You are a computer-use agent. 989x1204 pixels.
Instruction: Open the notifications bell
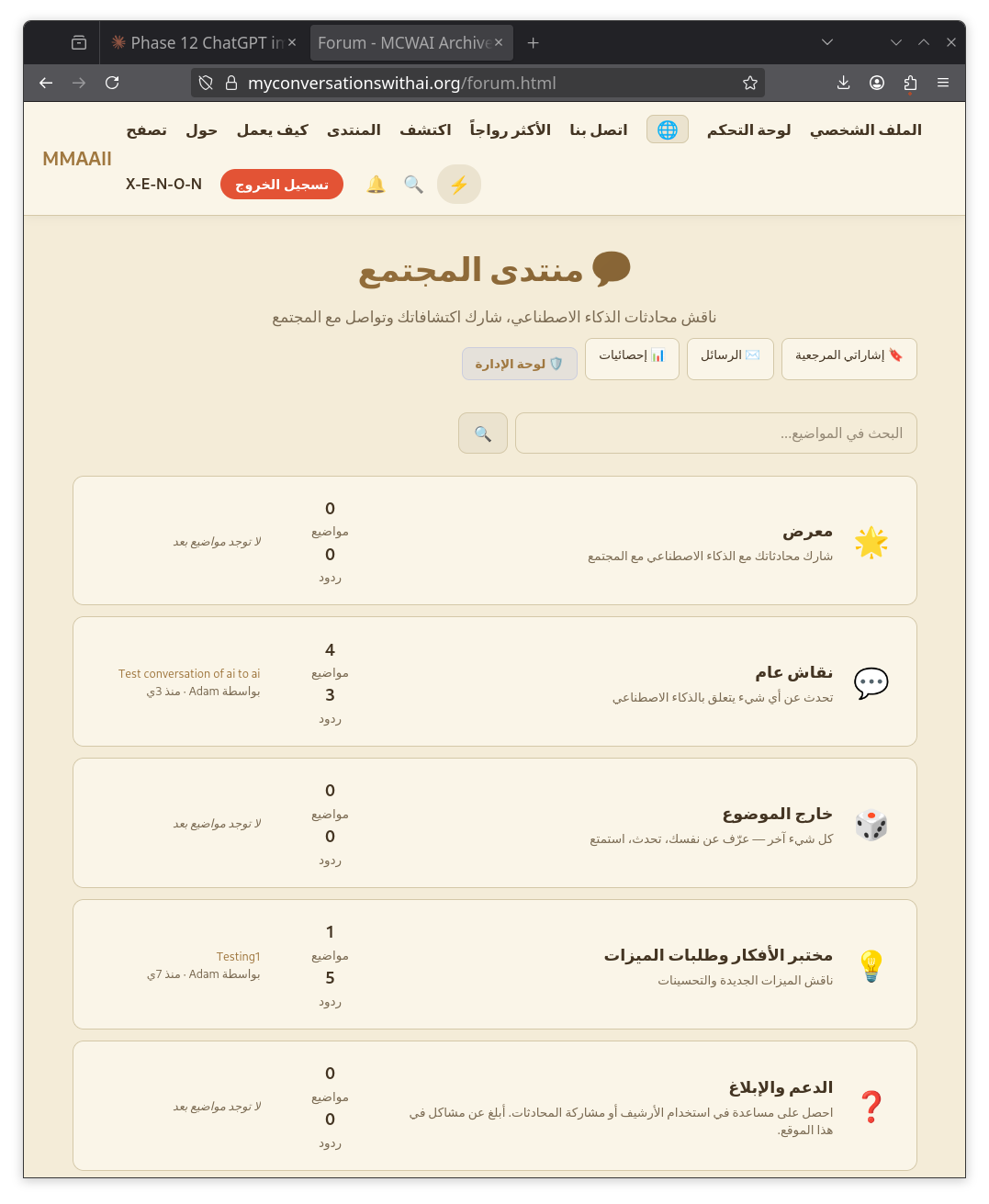click(x=376, y=185)
